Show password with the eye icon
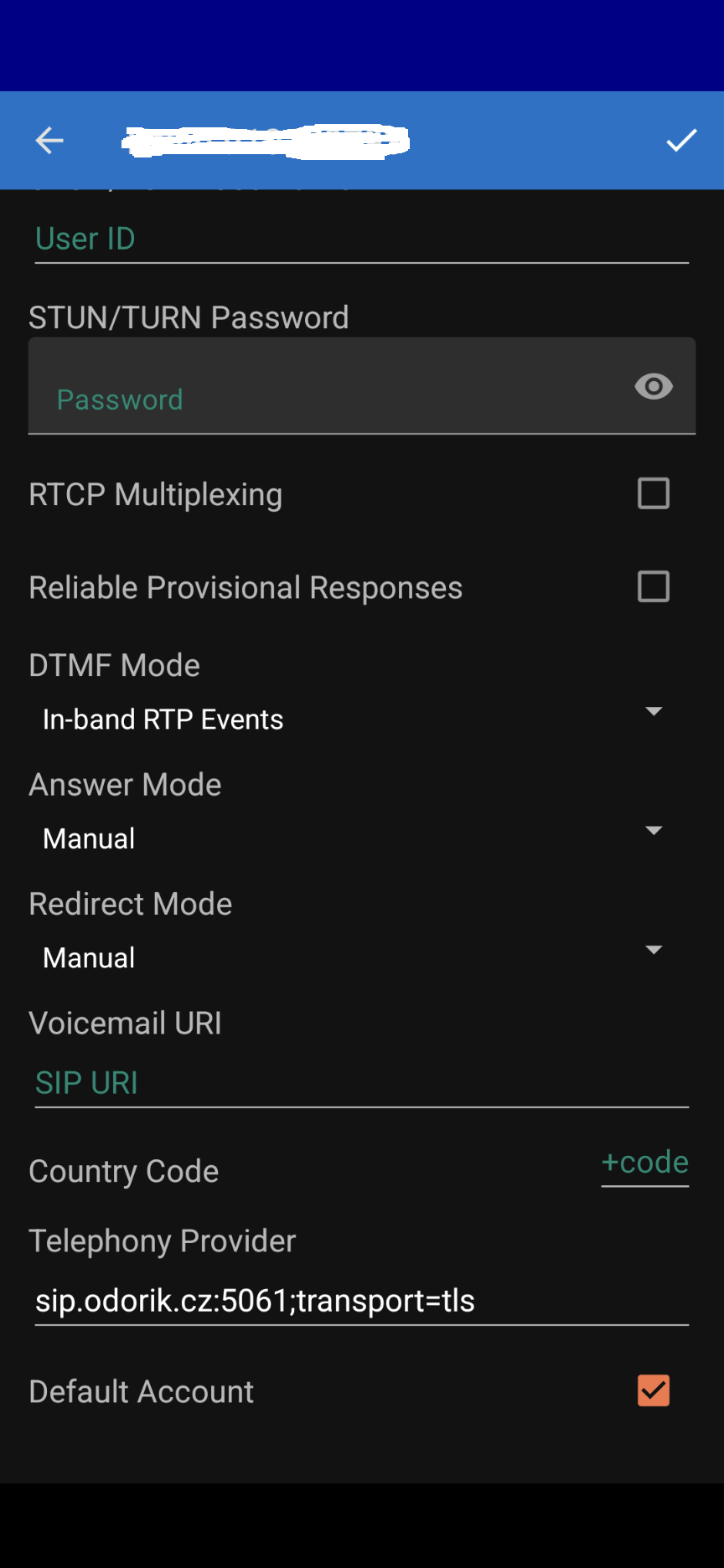This screenshot has width=724, height=1568. tap(654, 387)
